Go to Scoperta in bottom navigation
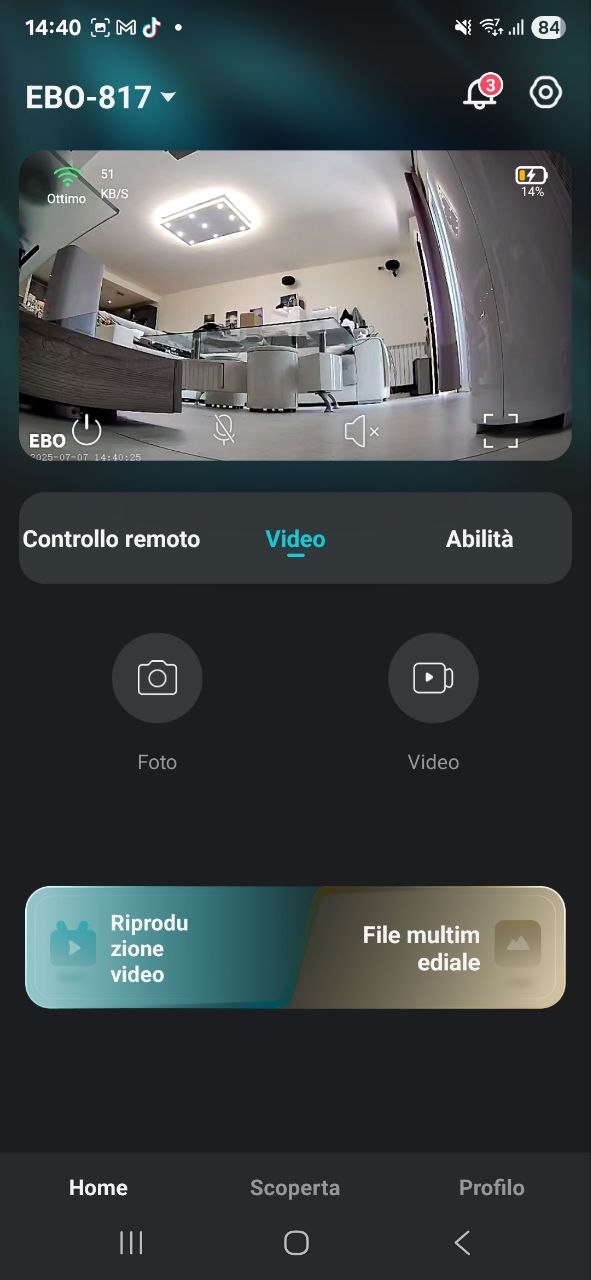This screenshot has width=591, height=1280. tap(295, 1188)
